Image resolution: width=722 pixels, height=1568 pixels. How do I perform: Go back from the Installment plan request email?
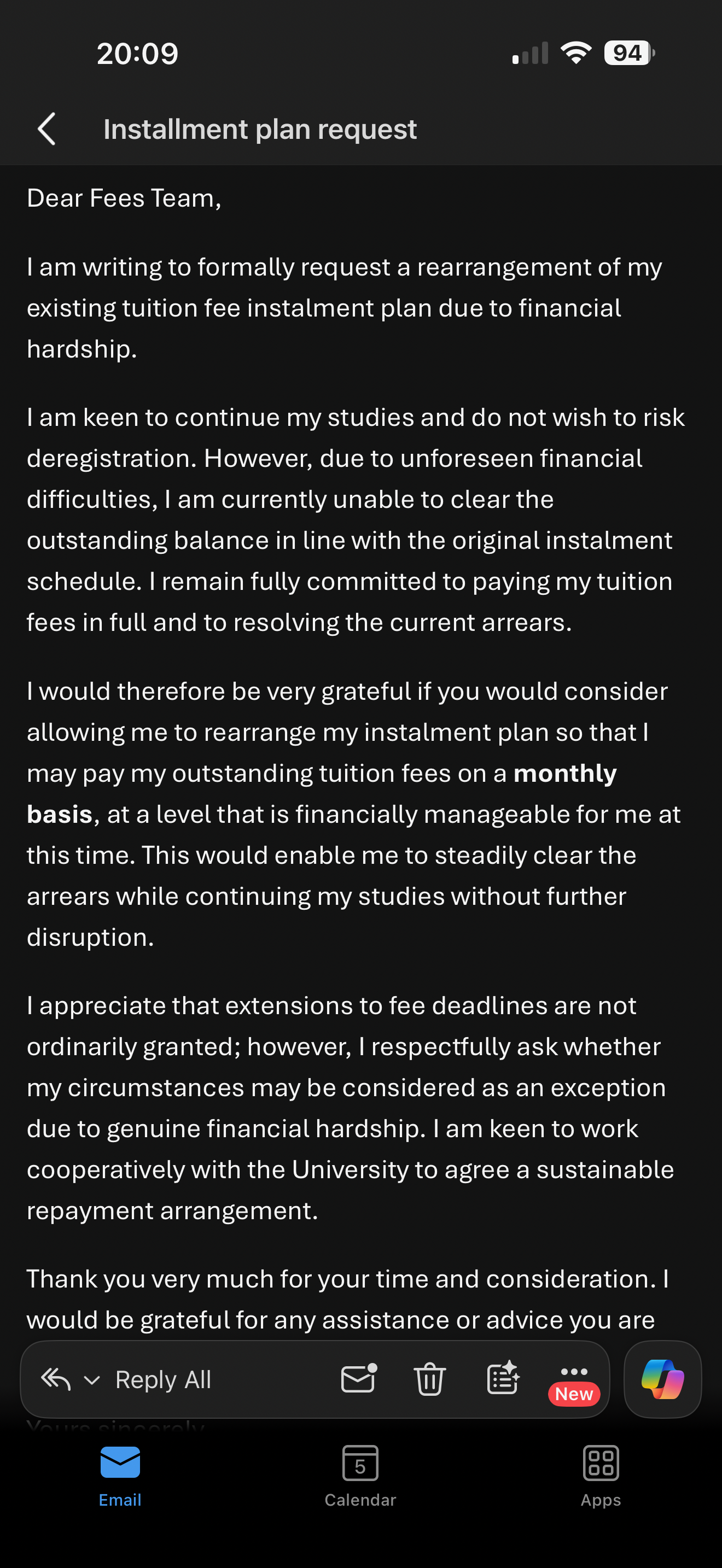(x=47, y=129)
